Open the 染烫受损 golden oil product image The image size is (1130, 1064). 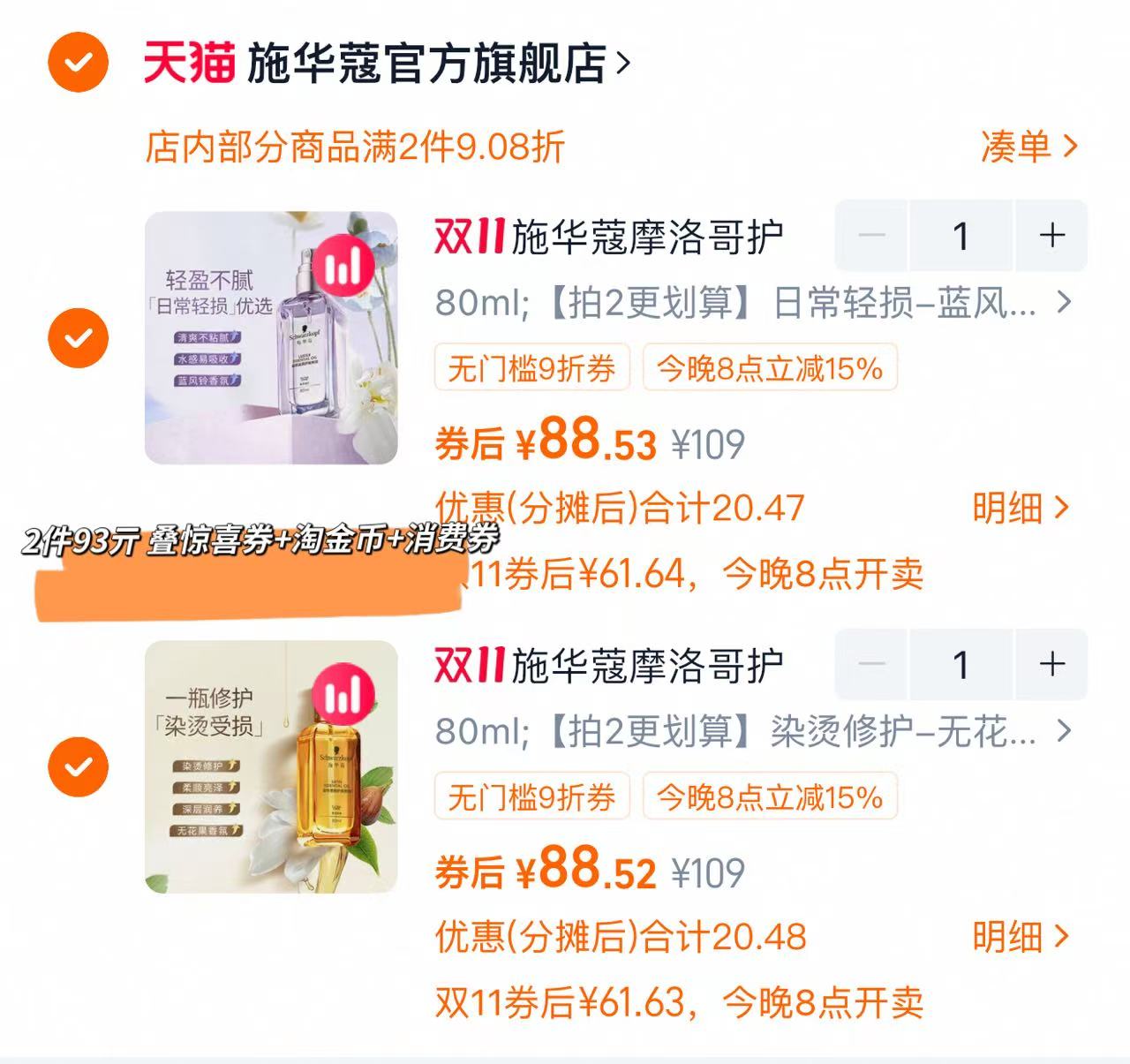pyautogui.click(x=271, y=766)
